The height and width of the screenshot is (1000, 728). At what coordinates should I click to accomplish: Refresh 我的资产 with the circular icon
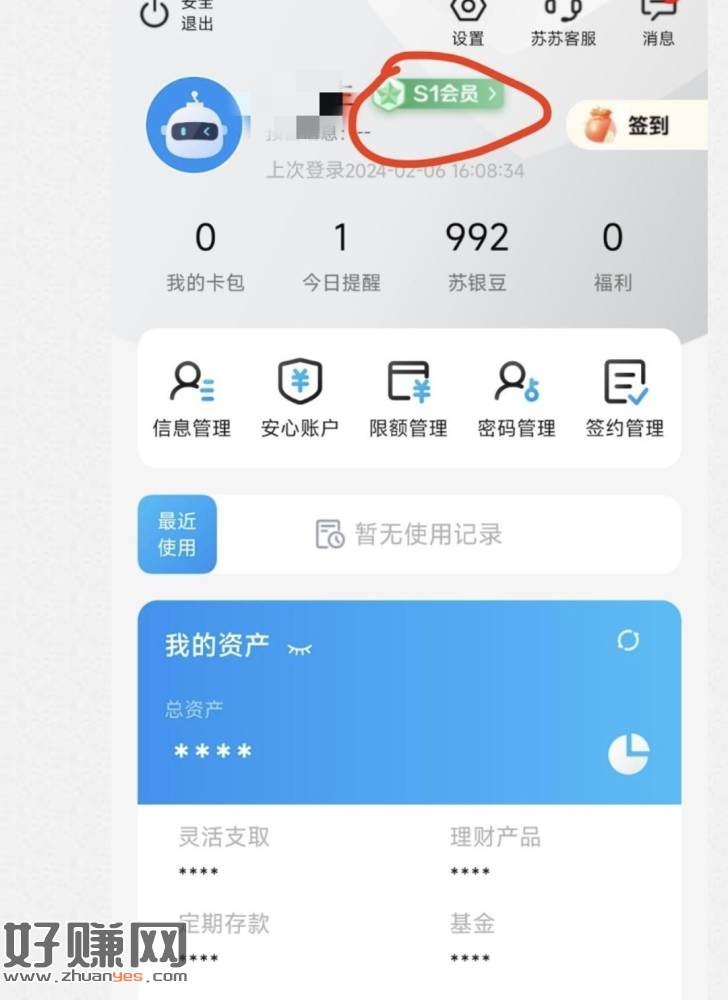pyautogui.click(x=628, y=640)
